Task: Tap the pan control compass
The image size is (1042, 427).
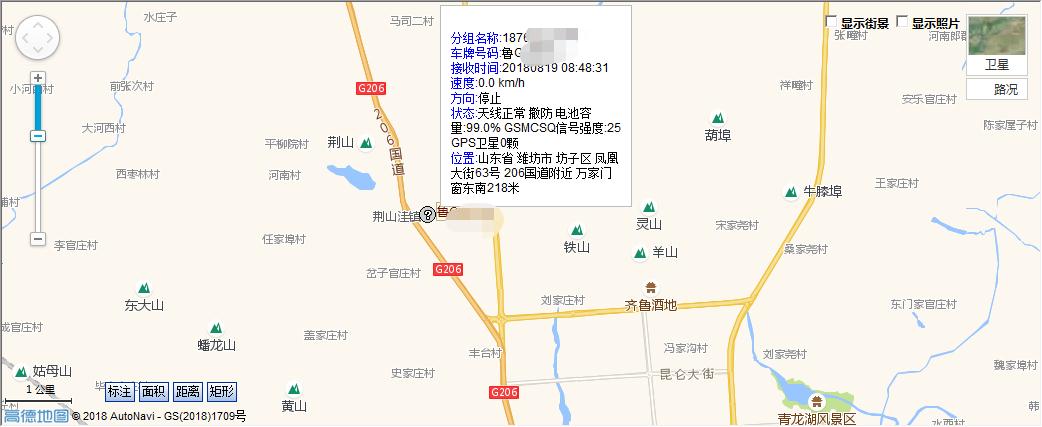Action: click(x=38, y=38)
